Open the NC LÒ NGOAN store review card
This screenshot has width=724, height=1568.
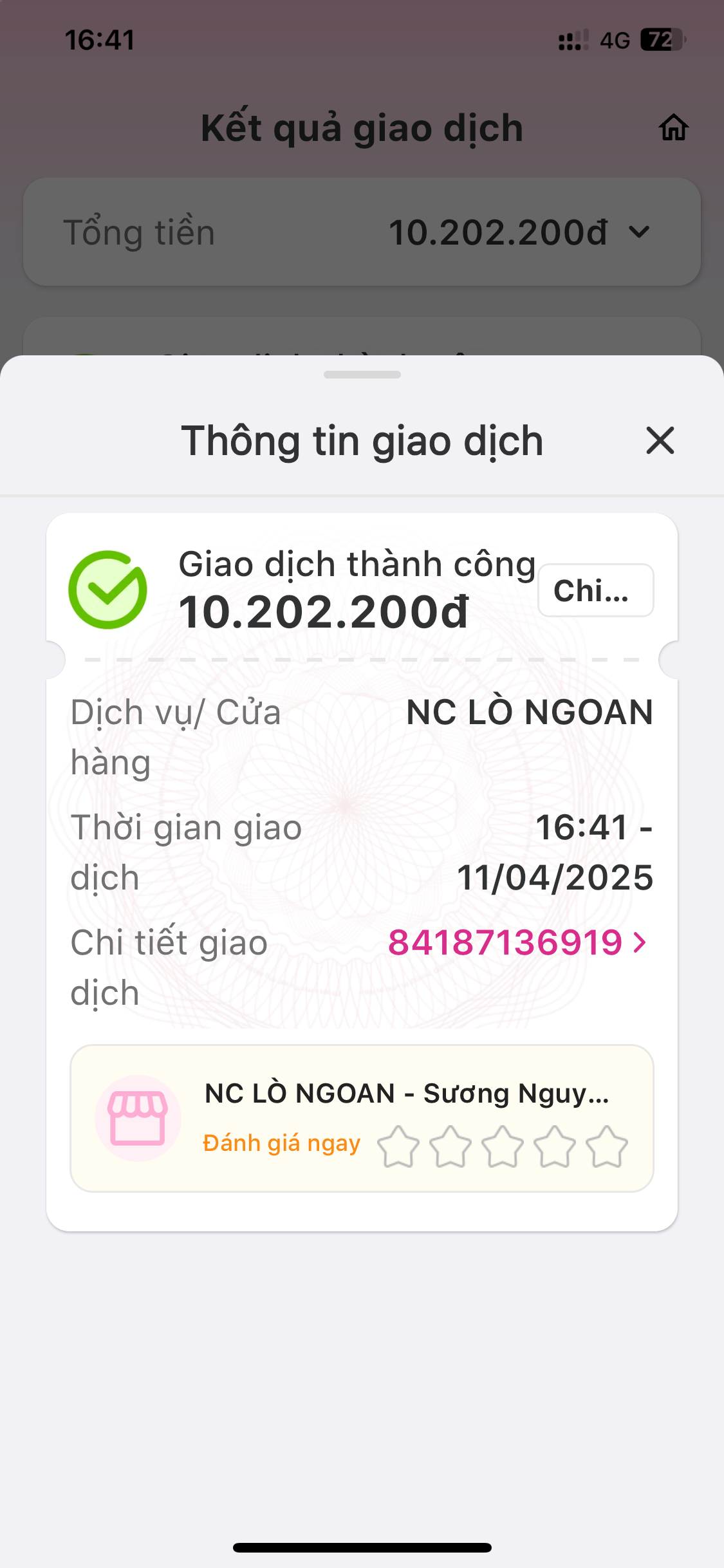(407, 1094)
